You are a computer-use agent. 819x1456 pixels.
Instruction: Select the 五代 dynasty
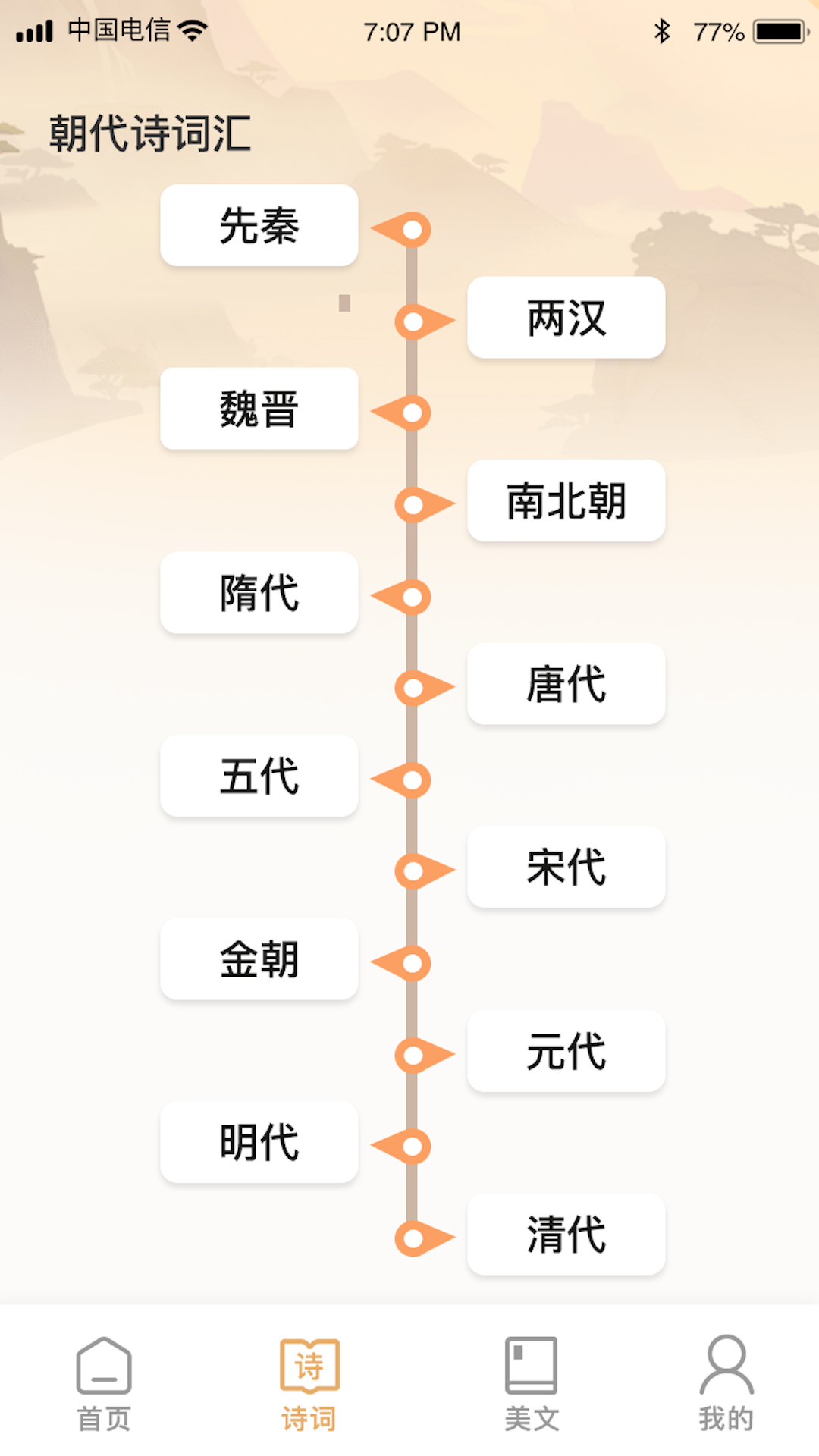coord(259,776)
